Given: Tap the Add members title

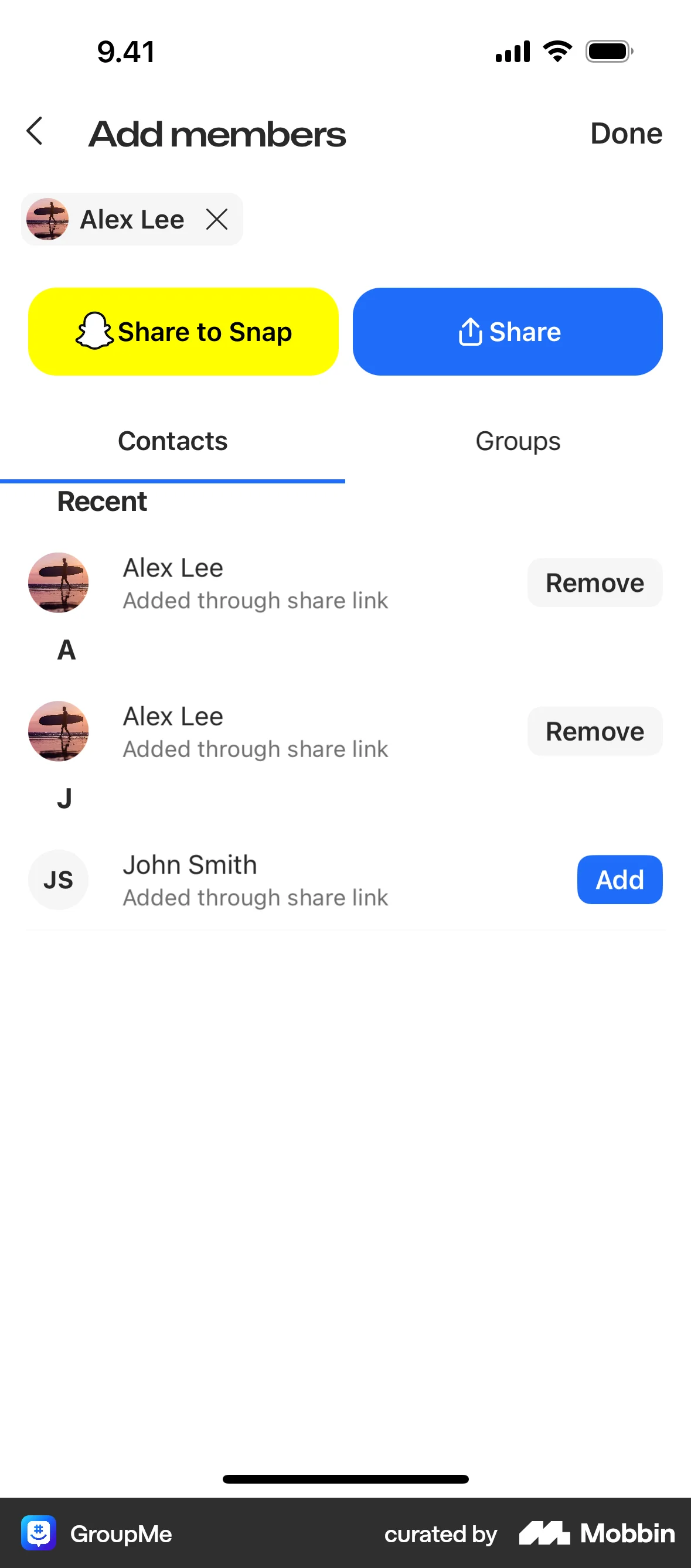Looking at the screenshot, I should [x=217, y=132].
